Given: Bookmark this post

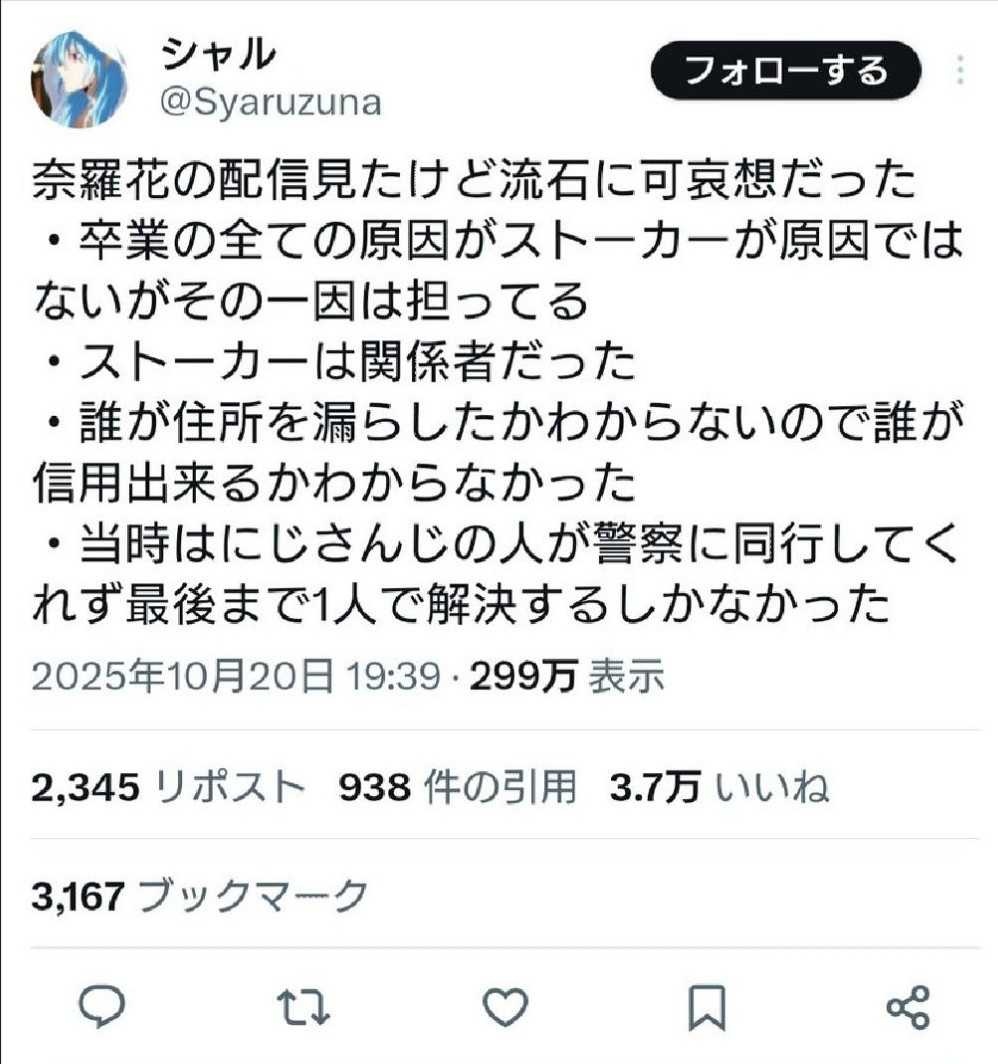Looking at the screenshot, I should click(707, 1005).
